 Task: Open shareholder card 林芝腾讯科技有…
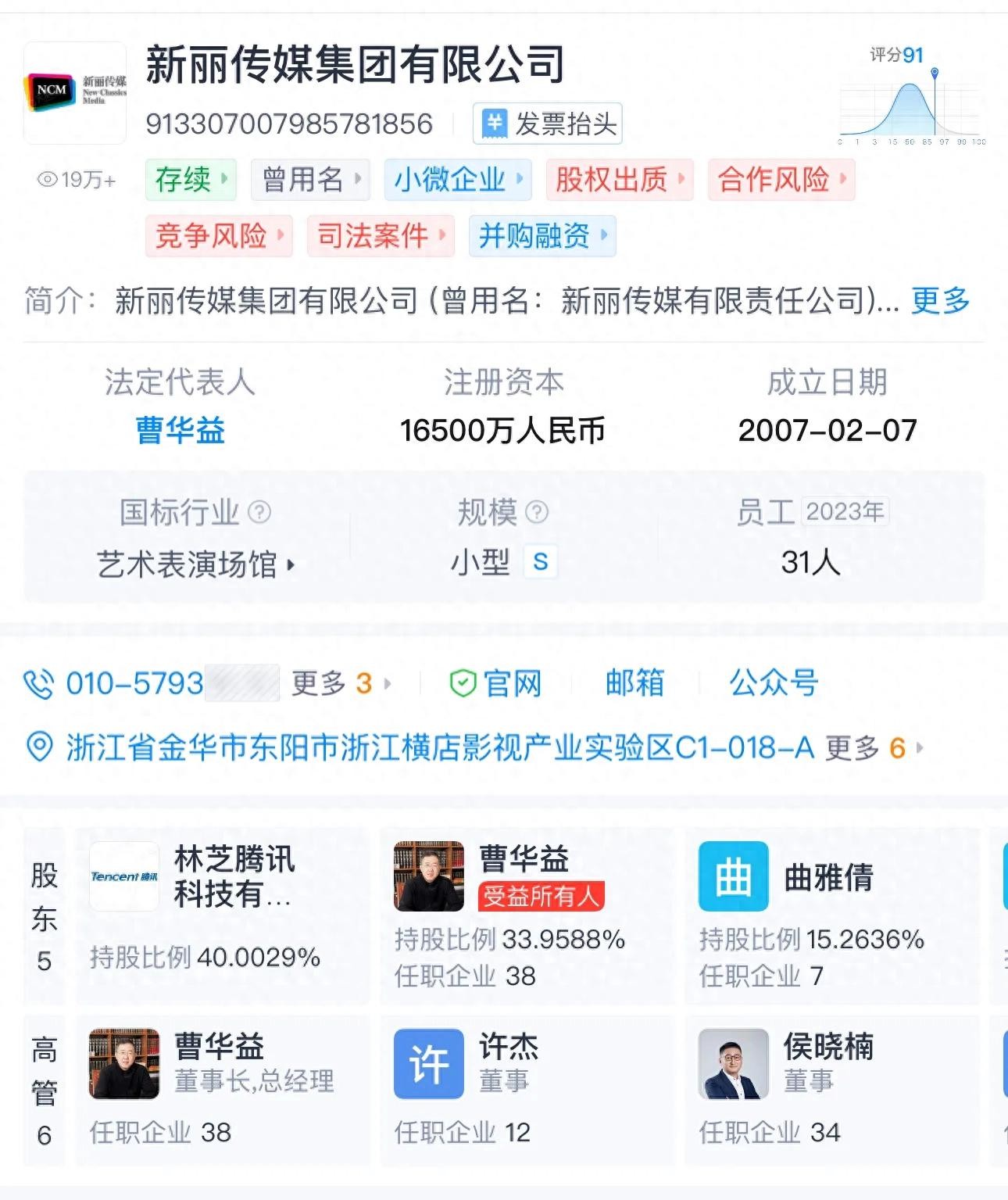point(223,915)
